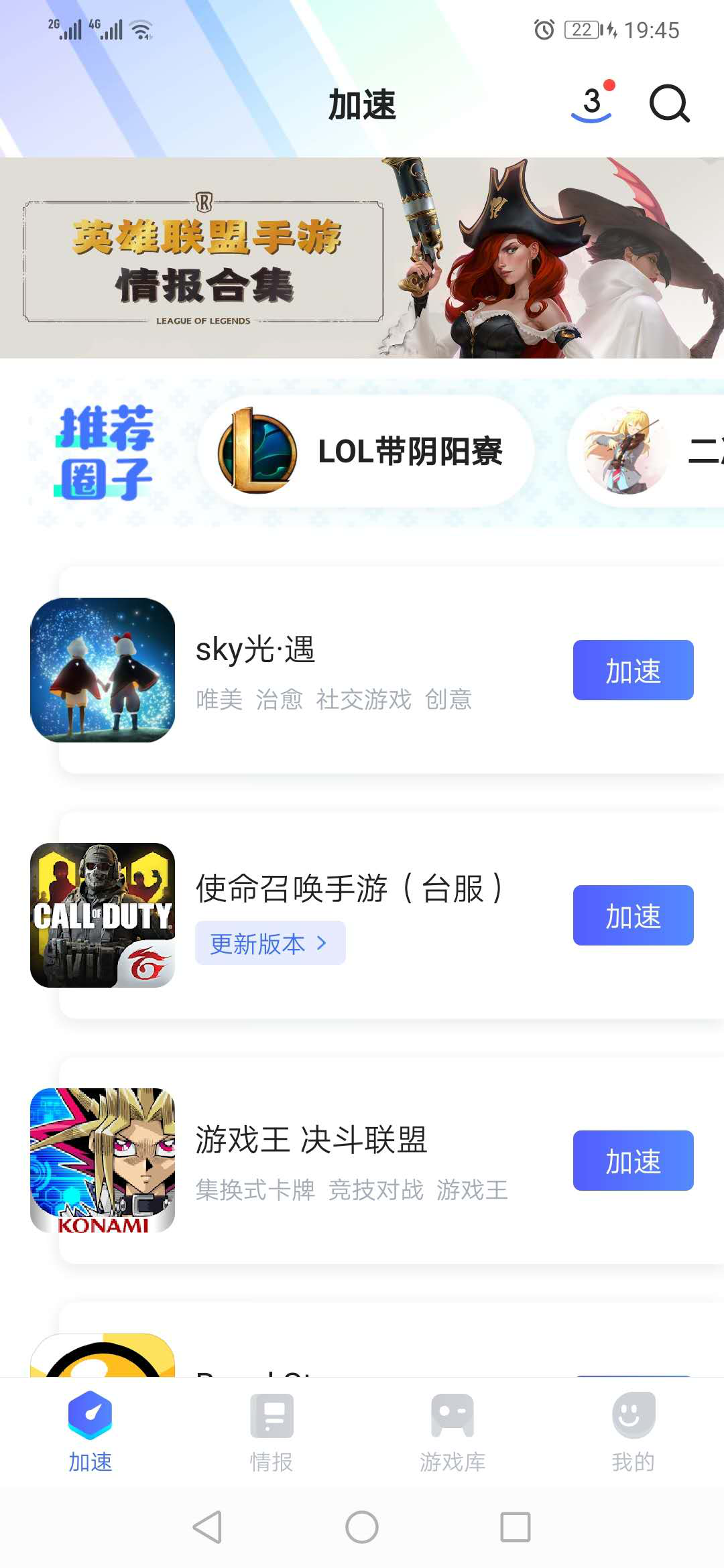The height and width of the screenshot is (1568, 724).
Task: Open the notification icon showing 3
Action: (593, 104)
